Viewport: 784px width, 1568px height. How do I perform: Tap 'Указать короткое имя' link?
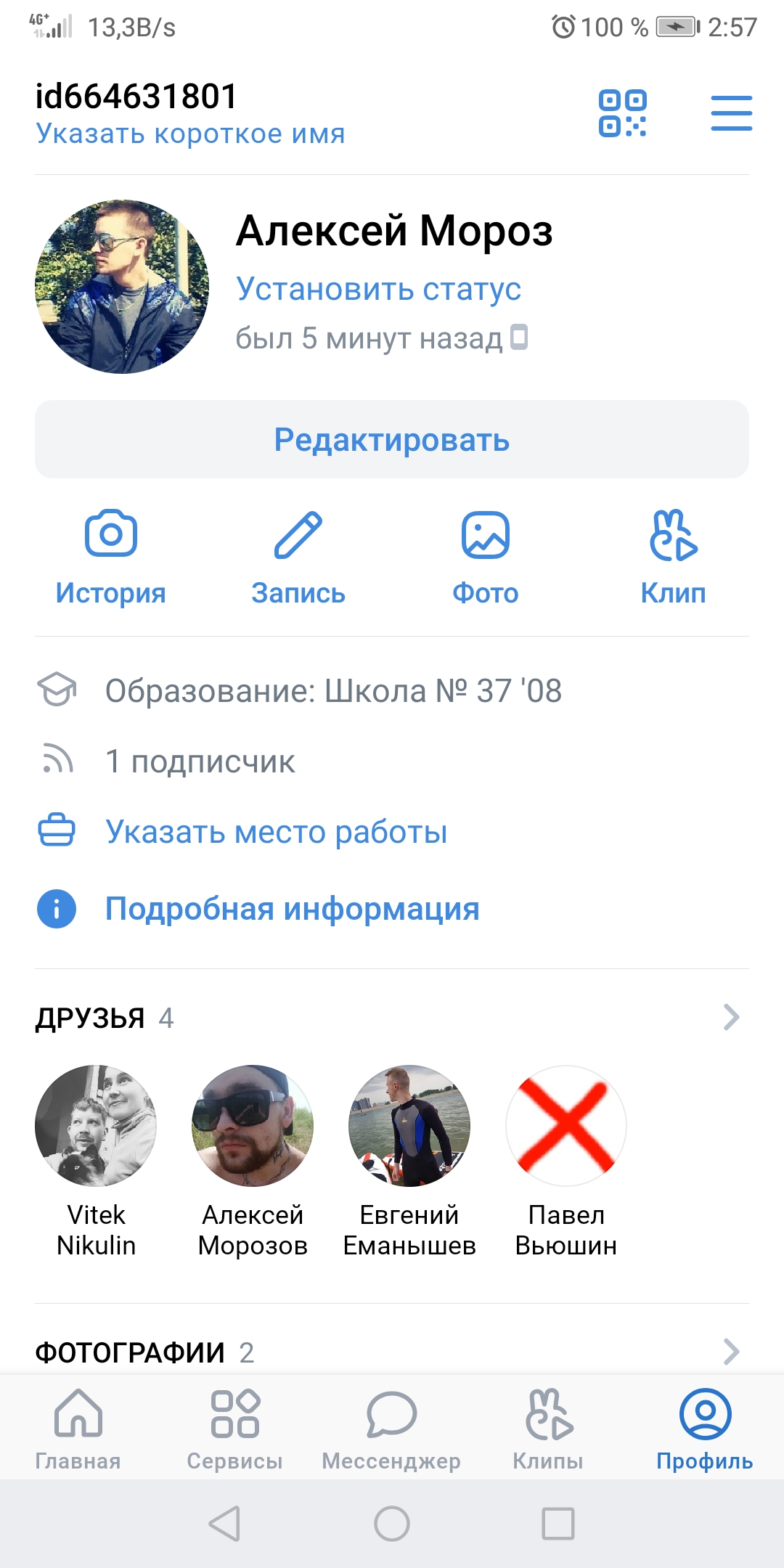click(x=190, y=134)
